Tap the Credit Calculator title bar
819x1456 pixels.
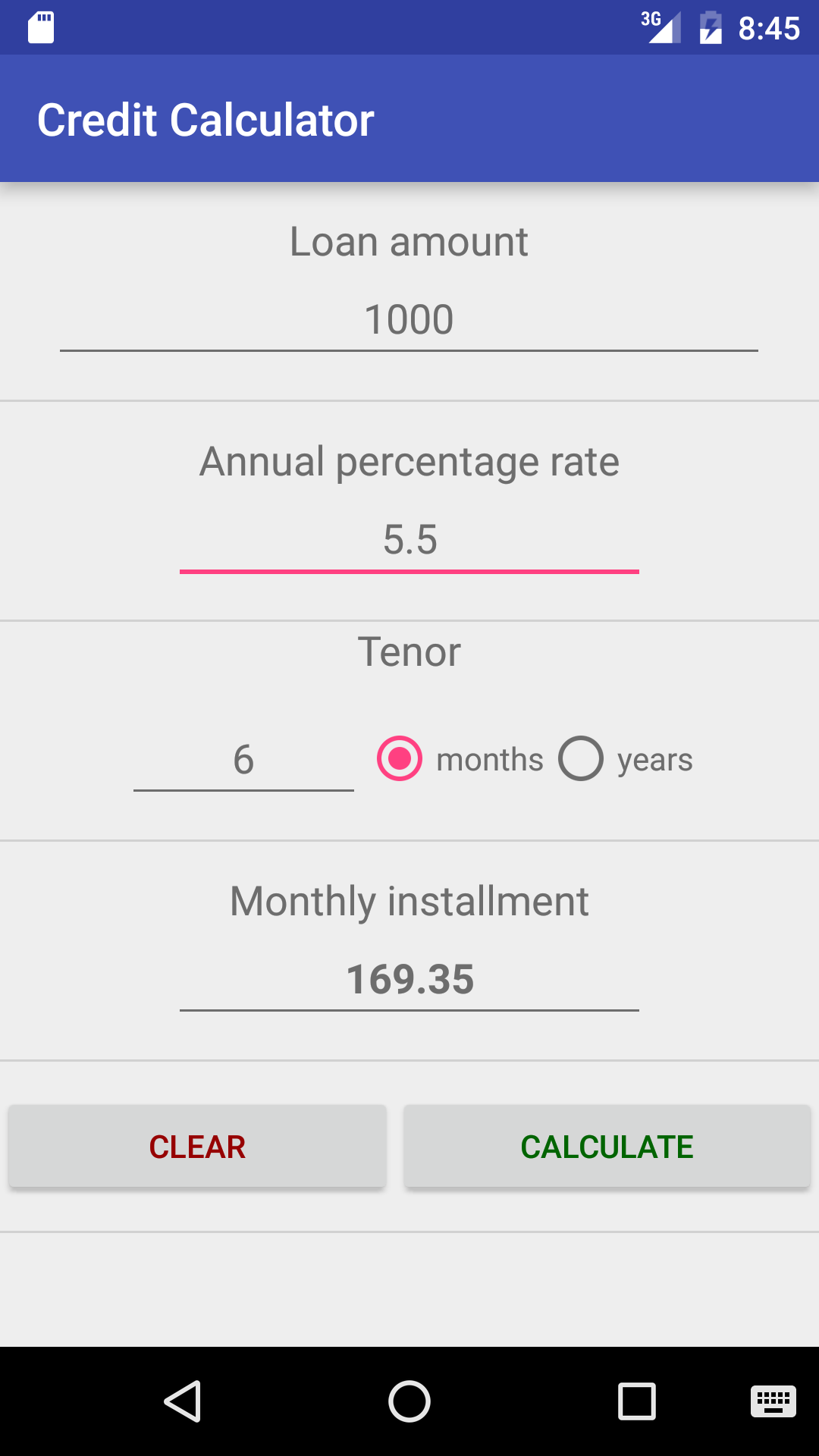point(206,118)
